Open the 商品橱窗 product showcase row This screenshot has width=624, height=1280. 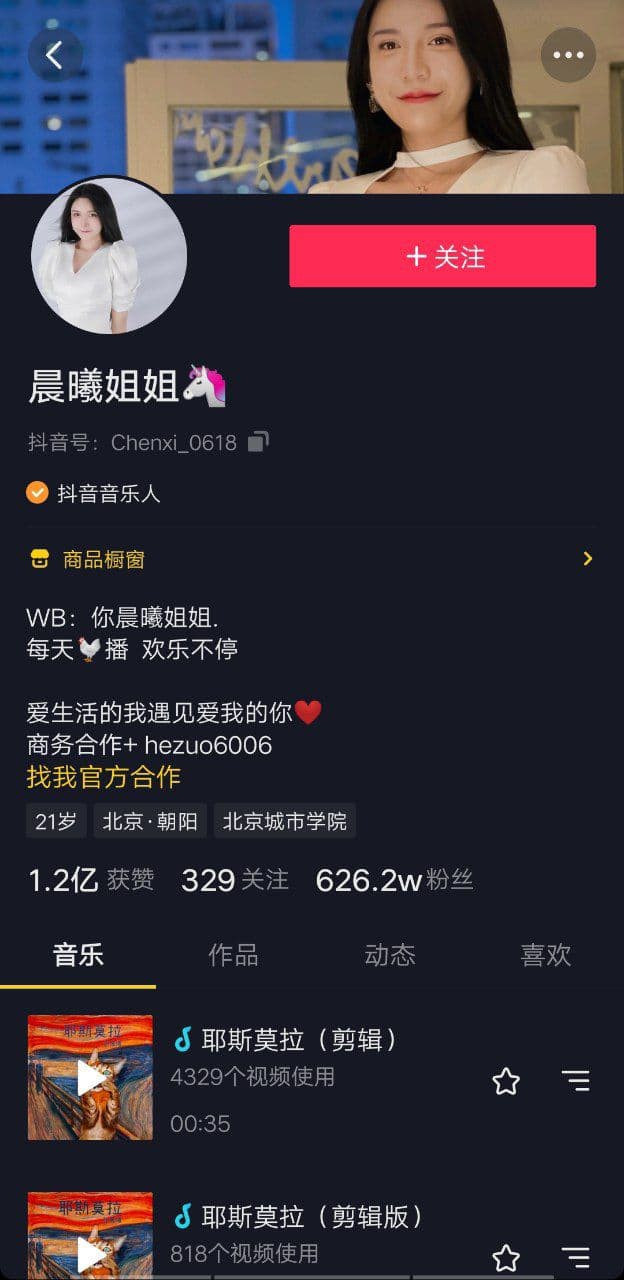310,559
